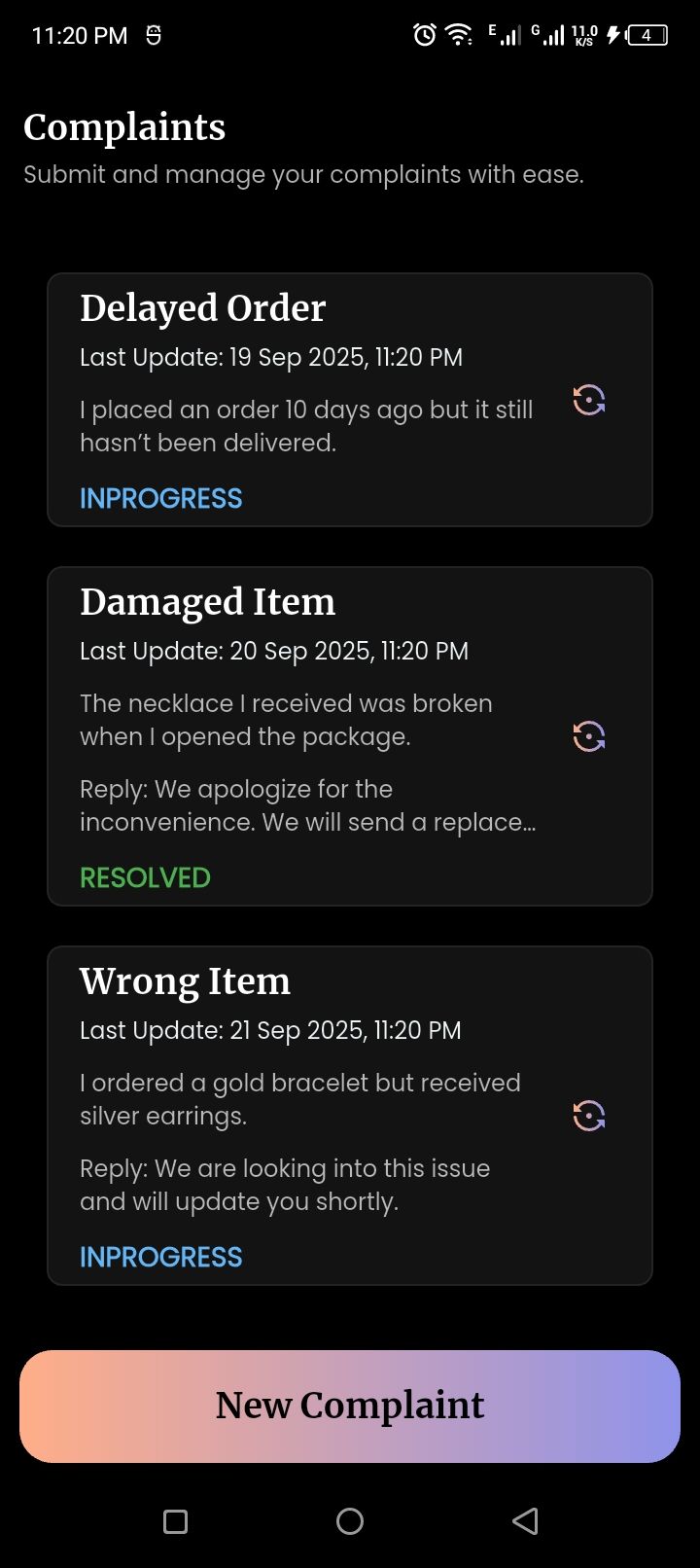This screenshot has height=1568, width=700.
Task: Tap the refresh icon on Damaged Item
Action: point(589,736)
